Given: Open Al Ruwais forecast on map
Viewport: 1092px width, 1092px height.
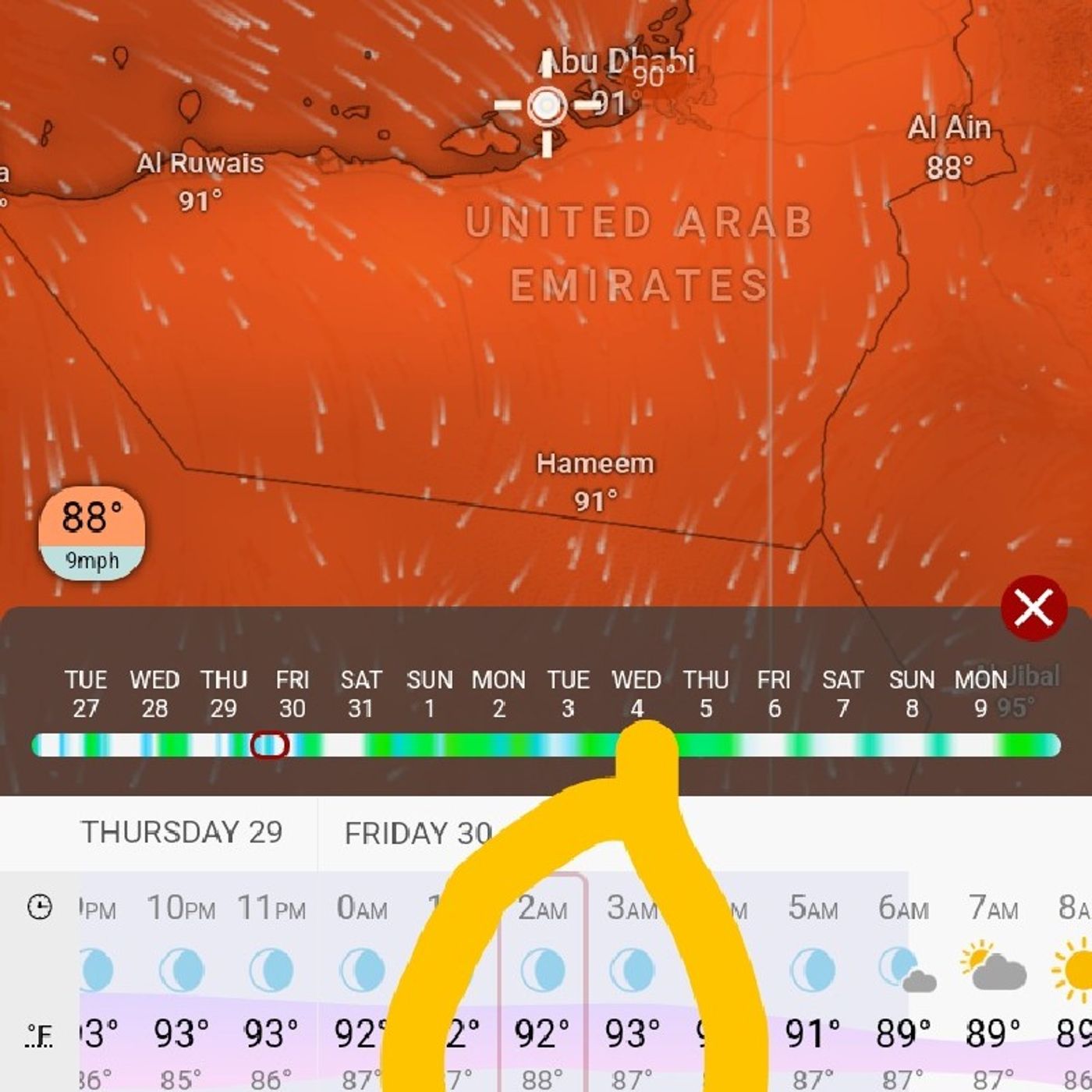Looking at the screenshot, I should pos(200,181).
